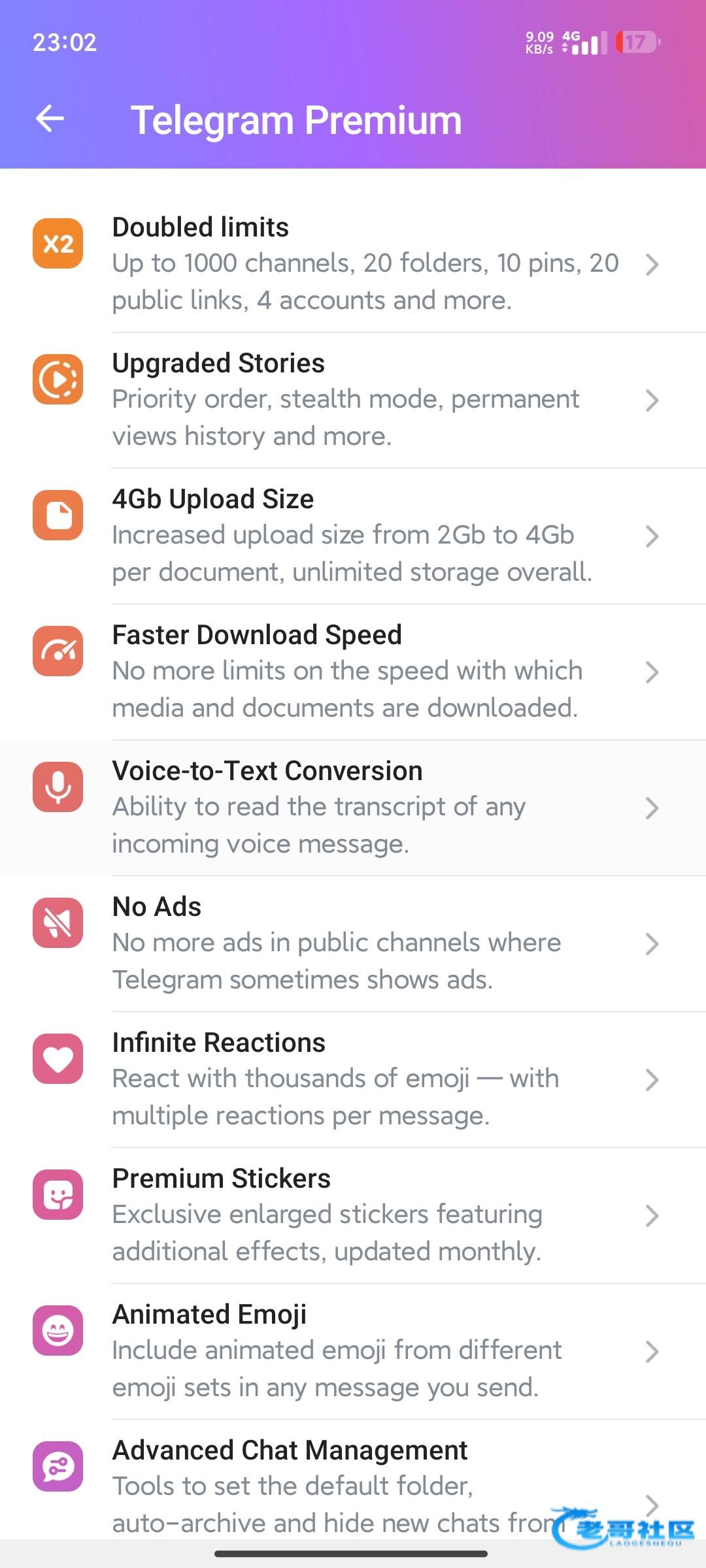View Infinite Reactions feature
This screenshot has height=1568, width=706.
click(x=353, y=1079)
